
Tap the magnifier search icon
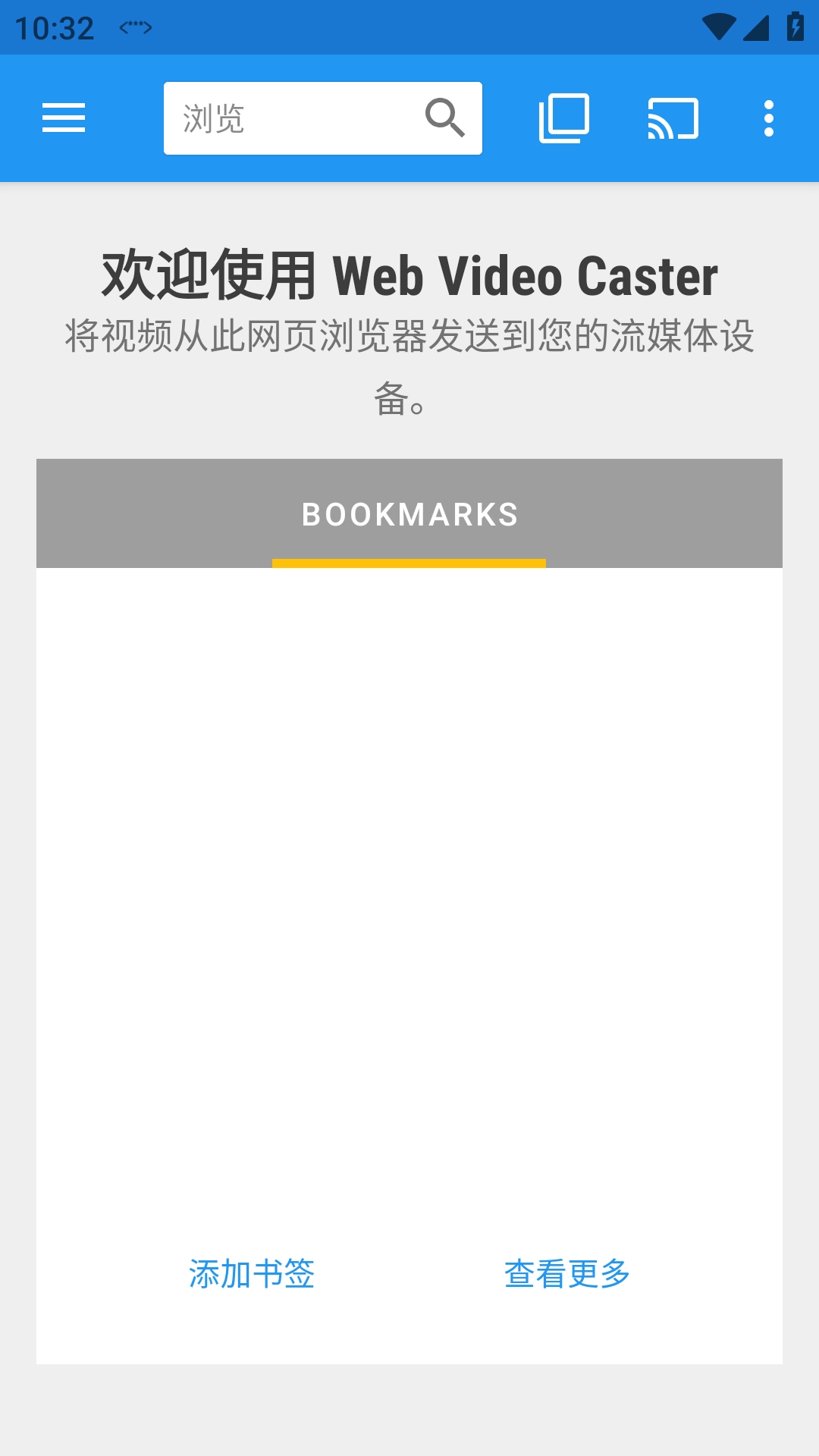tap(444, 118)
